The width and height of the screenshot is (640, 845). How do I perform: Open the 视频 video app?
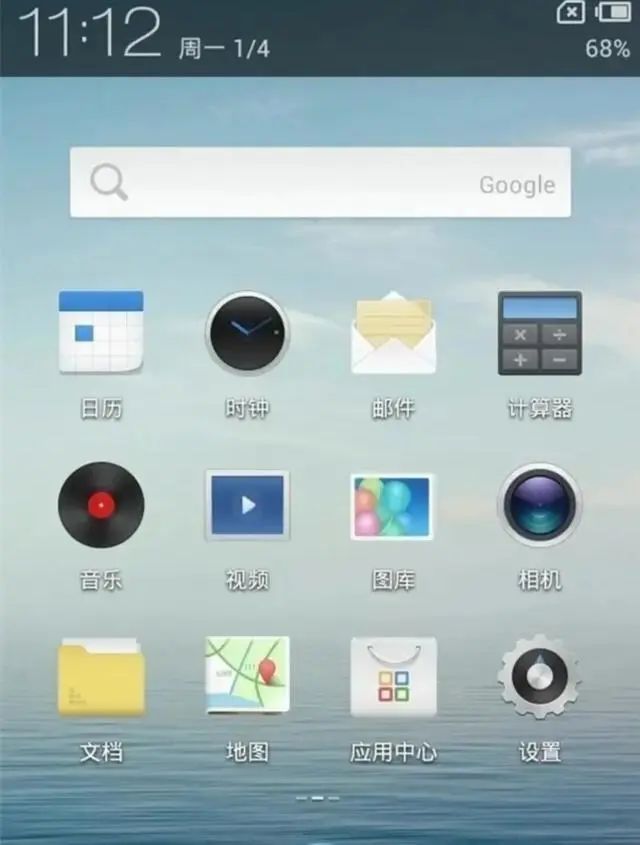[x=247, y=505]
